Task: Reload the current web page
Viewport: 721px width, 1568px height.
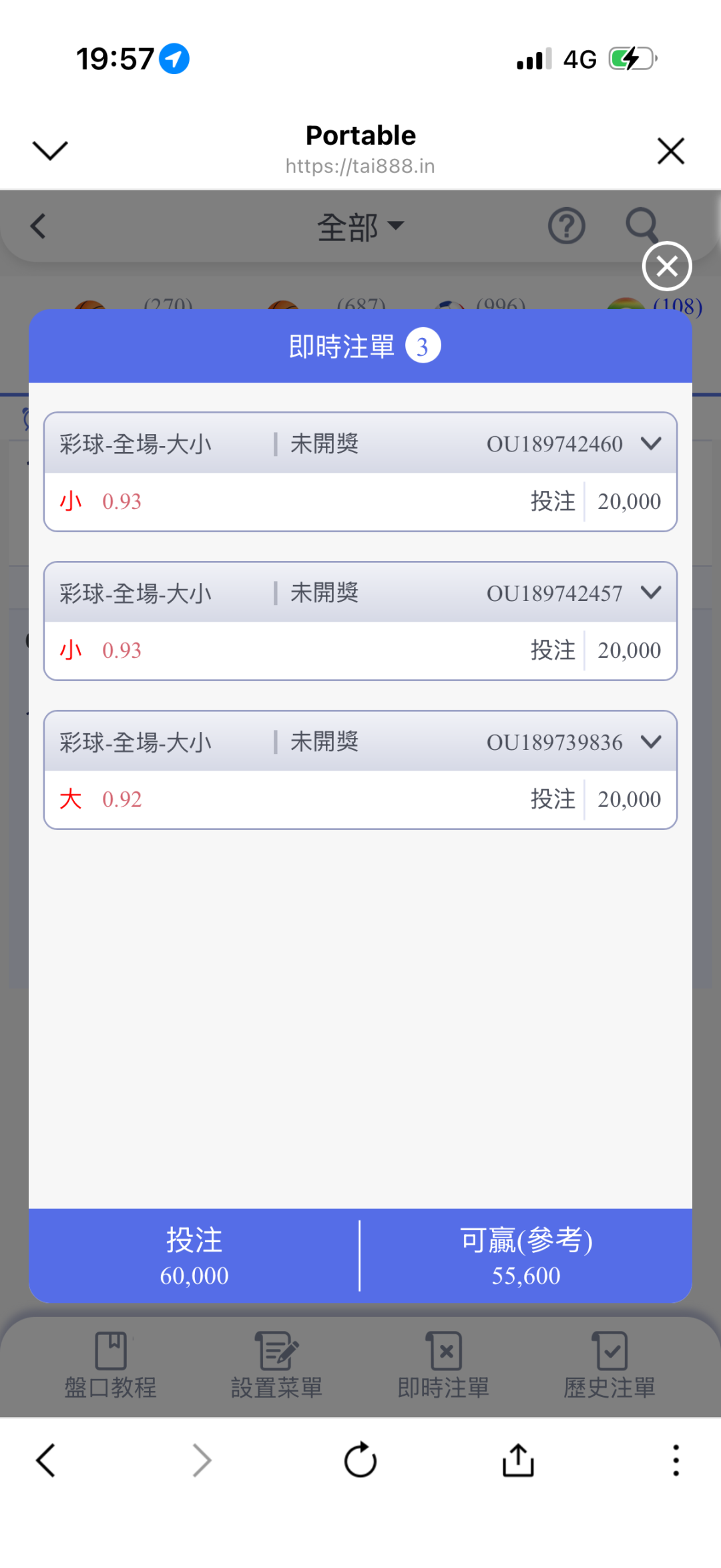Action: click(x=360, y=1460)
